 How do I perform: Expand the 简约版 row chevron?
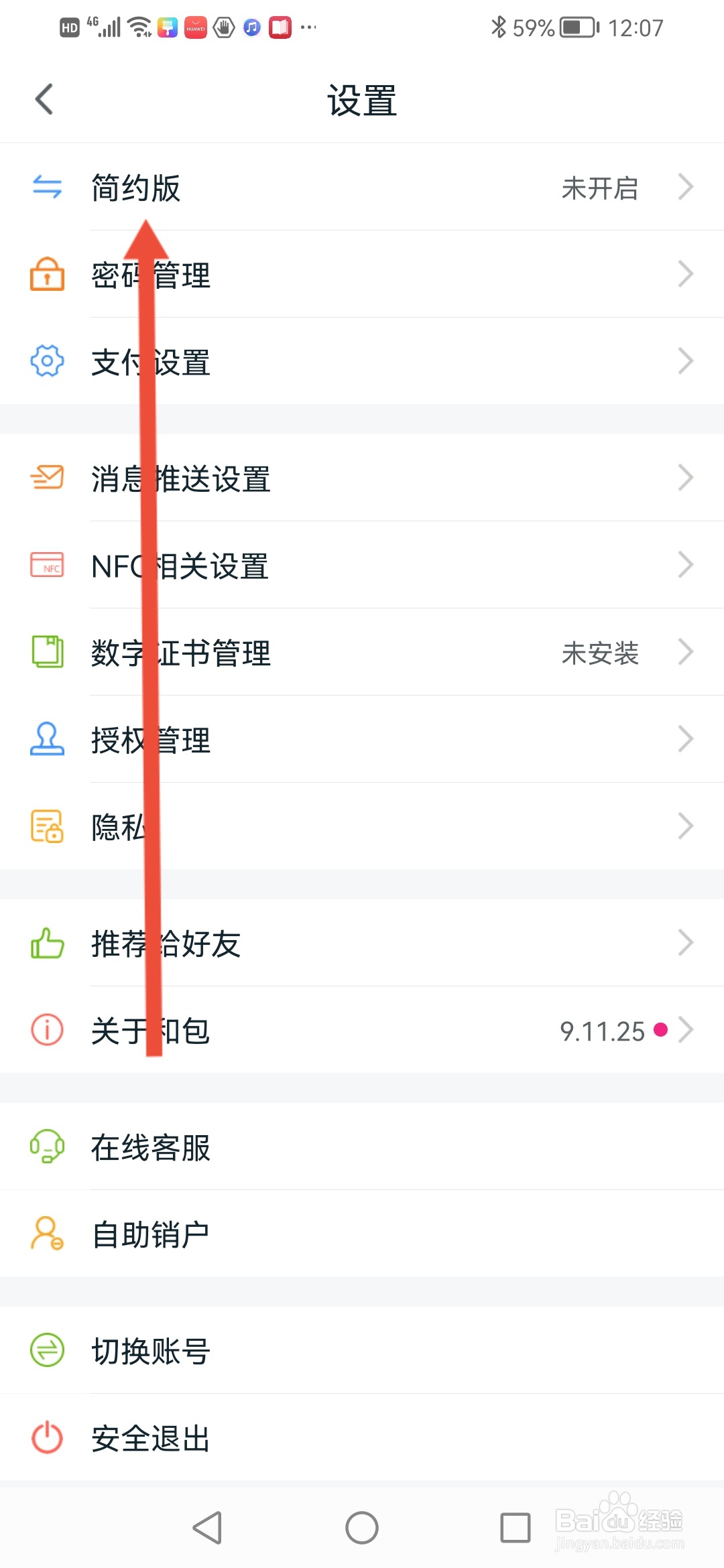coord(685,188)
